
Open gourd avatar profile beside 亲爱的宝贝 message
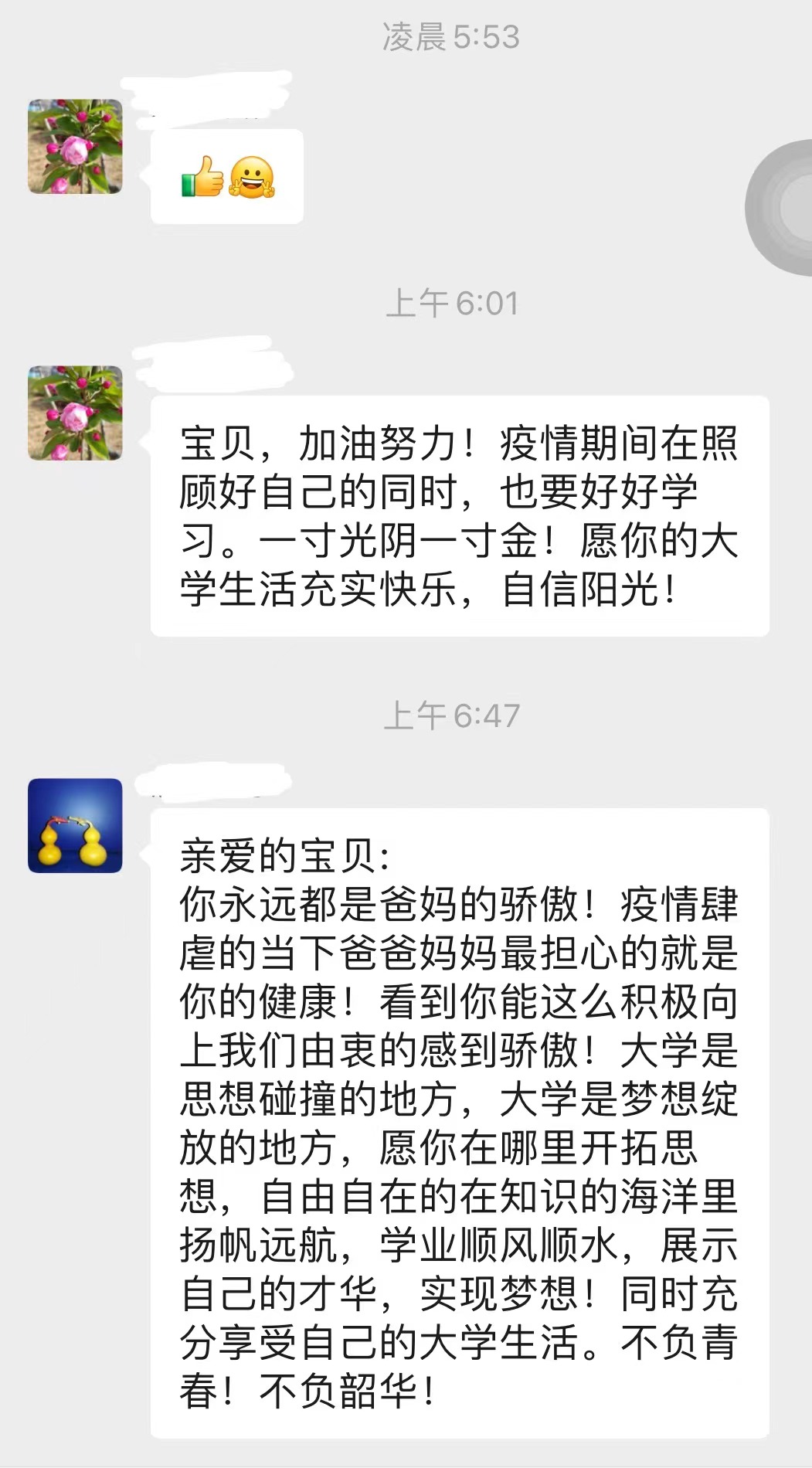(x=75, y=825)
